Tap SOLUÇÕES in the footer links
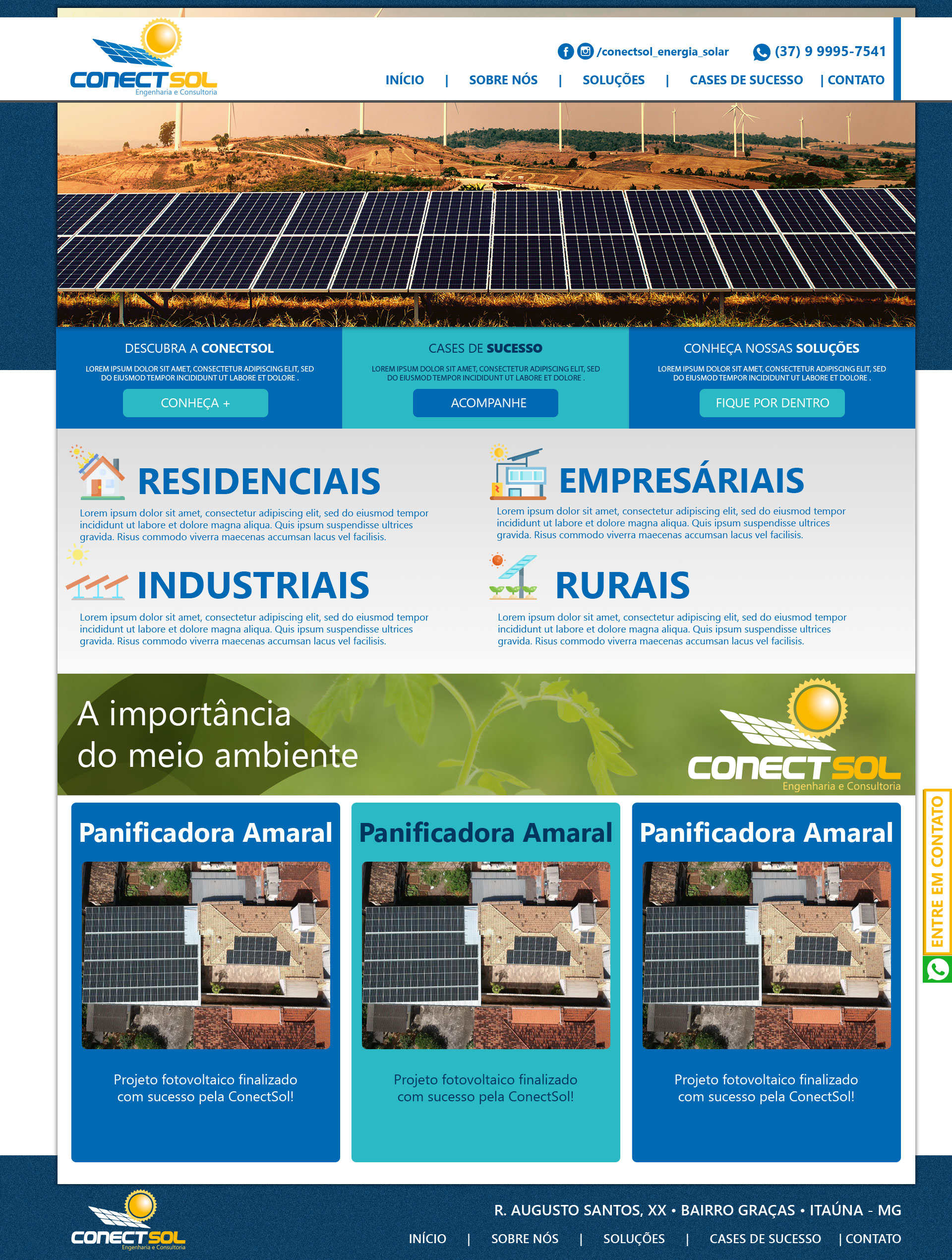 coord(634,1239)
